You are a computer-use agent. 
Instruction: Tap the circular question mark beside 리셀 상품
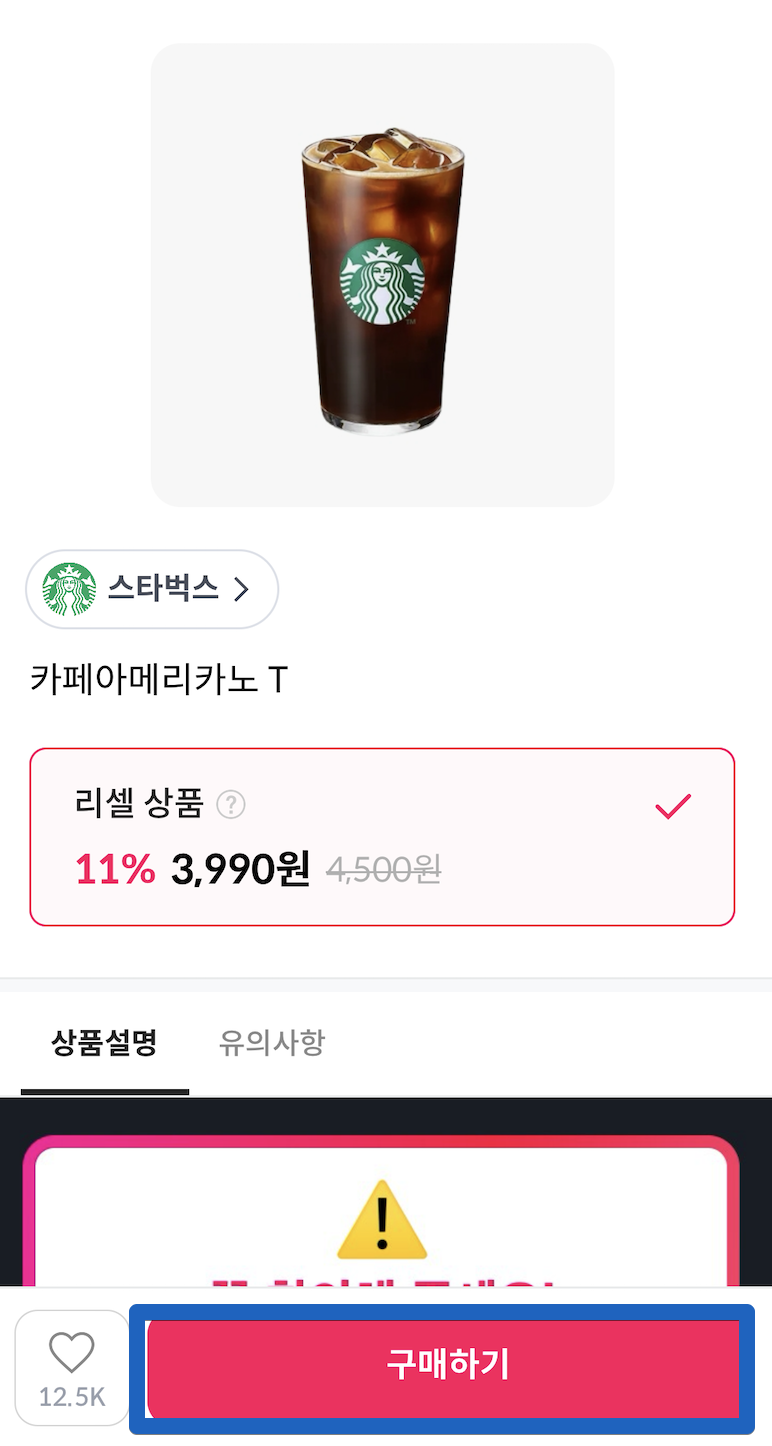click(x=233, y=805)
